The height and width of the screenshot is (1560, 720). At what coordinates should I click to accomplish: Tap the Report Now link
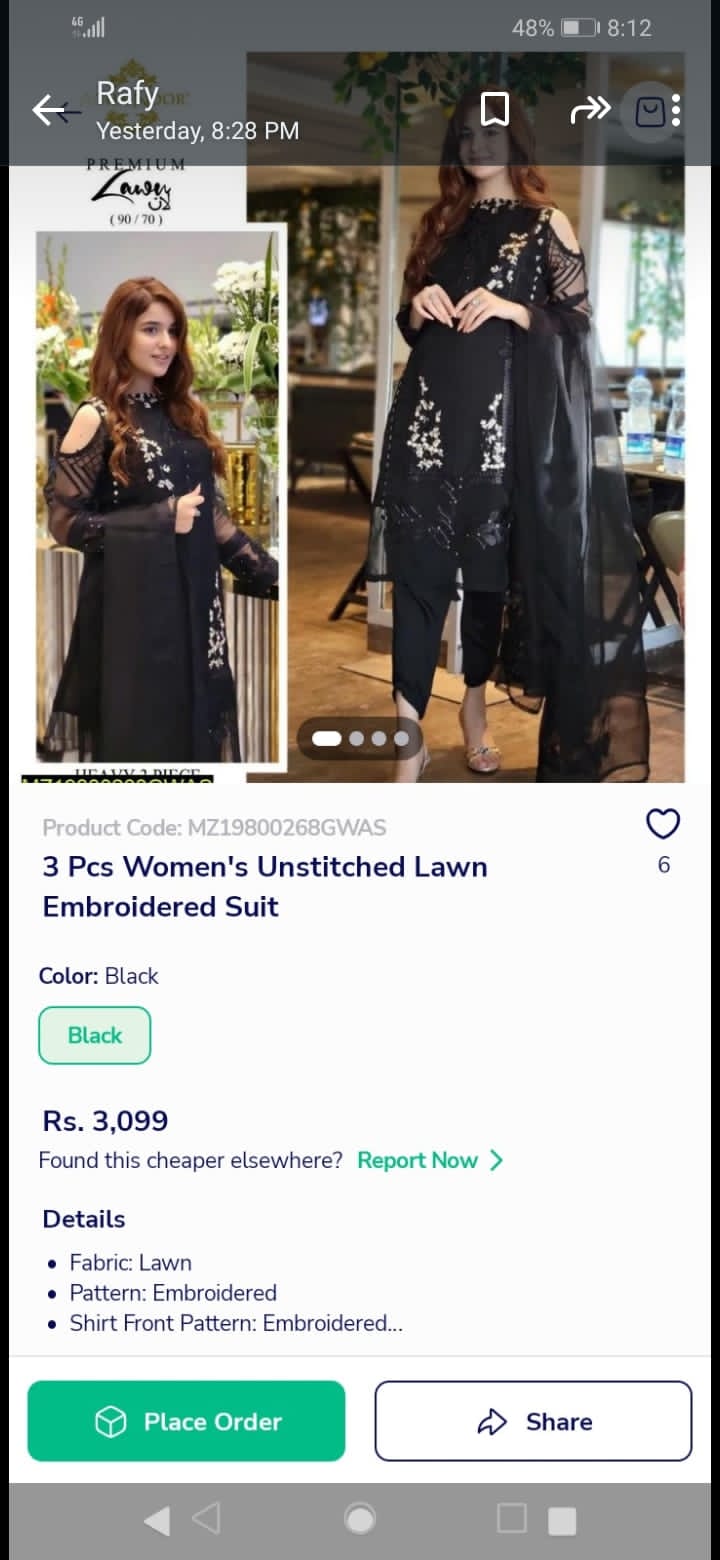point(430,1160)
